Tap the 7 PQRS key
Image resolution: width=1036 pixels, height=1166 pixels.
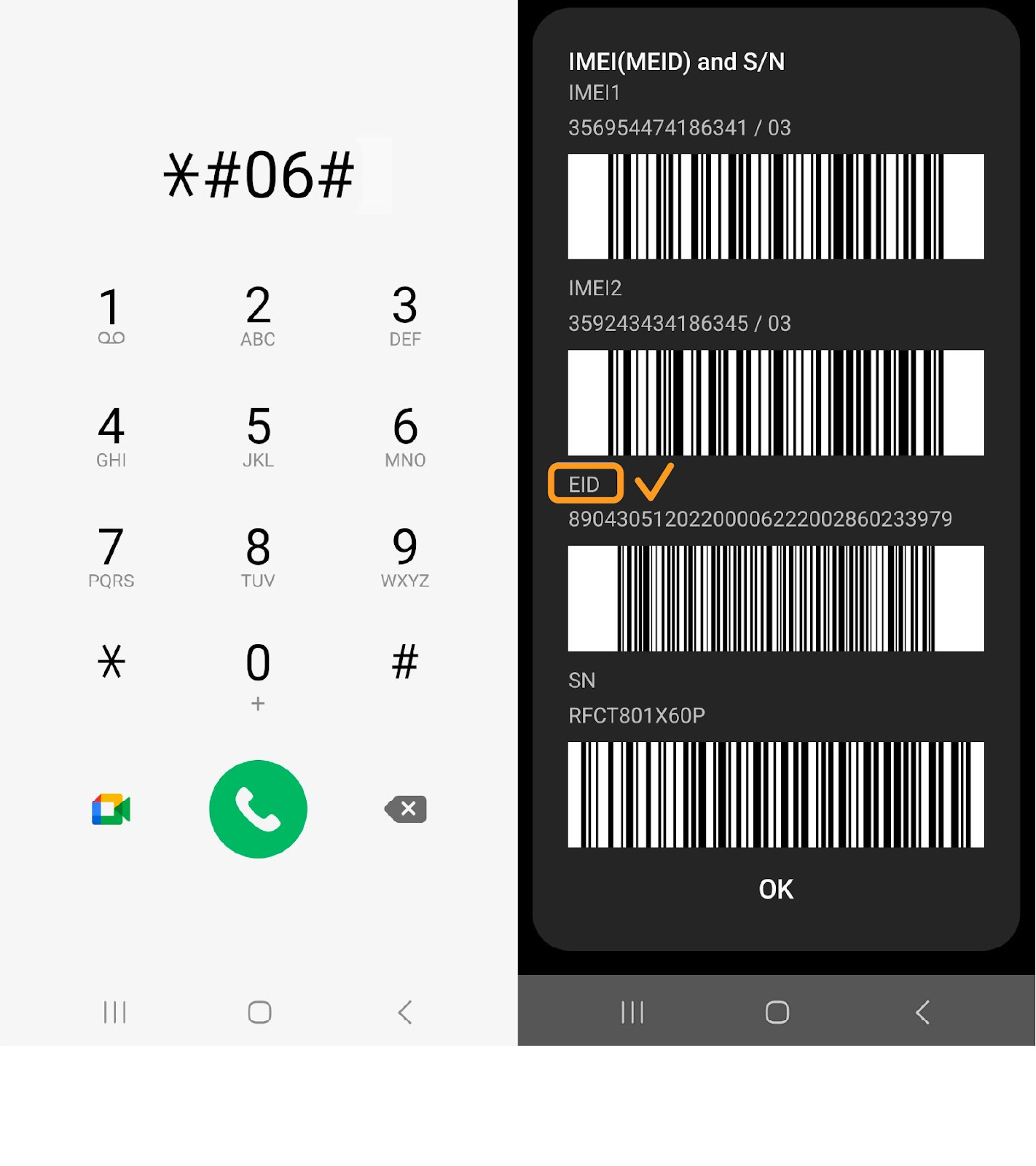point(111,557)
